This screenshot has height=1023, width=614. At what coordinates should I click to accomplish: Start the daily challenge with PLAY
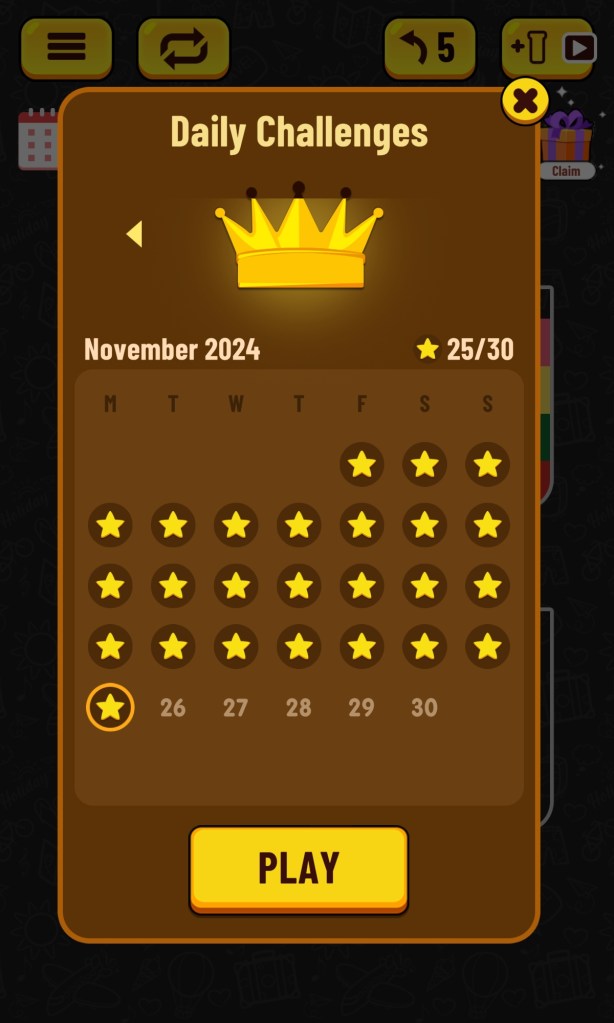[299, 868]
